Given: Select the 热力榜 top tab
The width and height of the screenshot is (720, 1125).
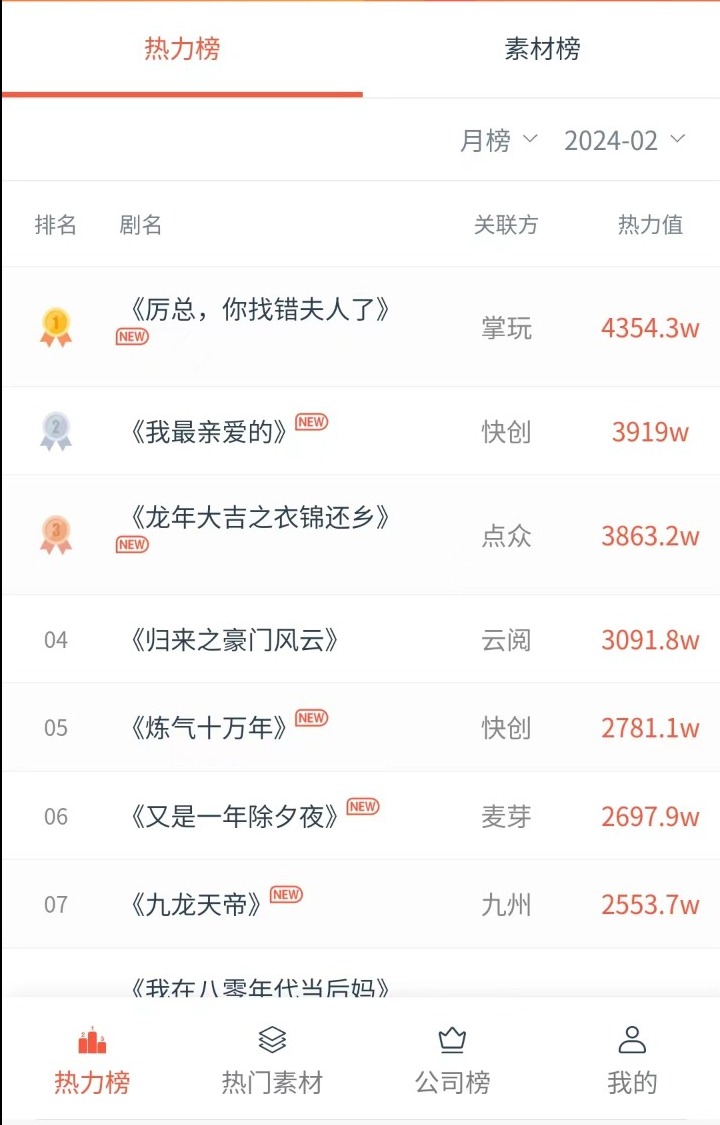Looking at the screenshot, I should [182, 49].
